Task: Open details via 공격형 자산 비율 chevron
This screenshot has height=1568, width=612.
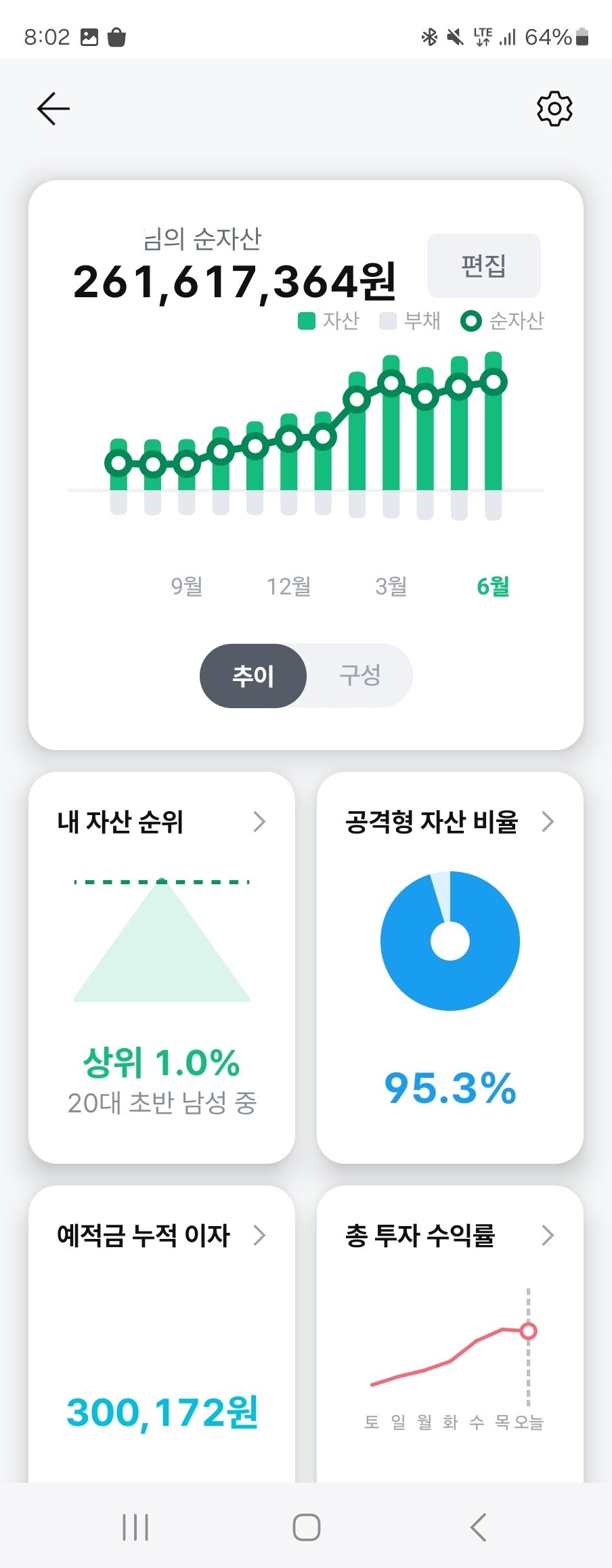Action: [x=548, y=822]
